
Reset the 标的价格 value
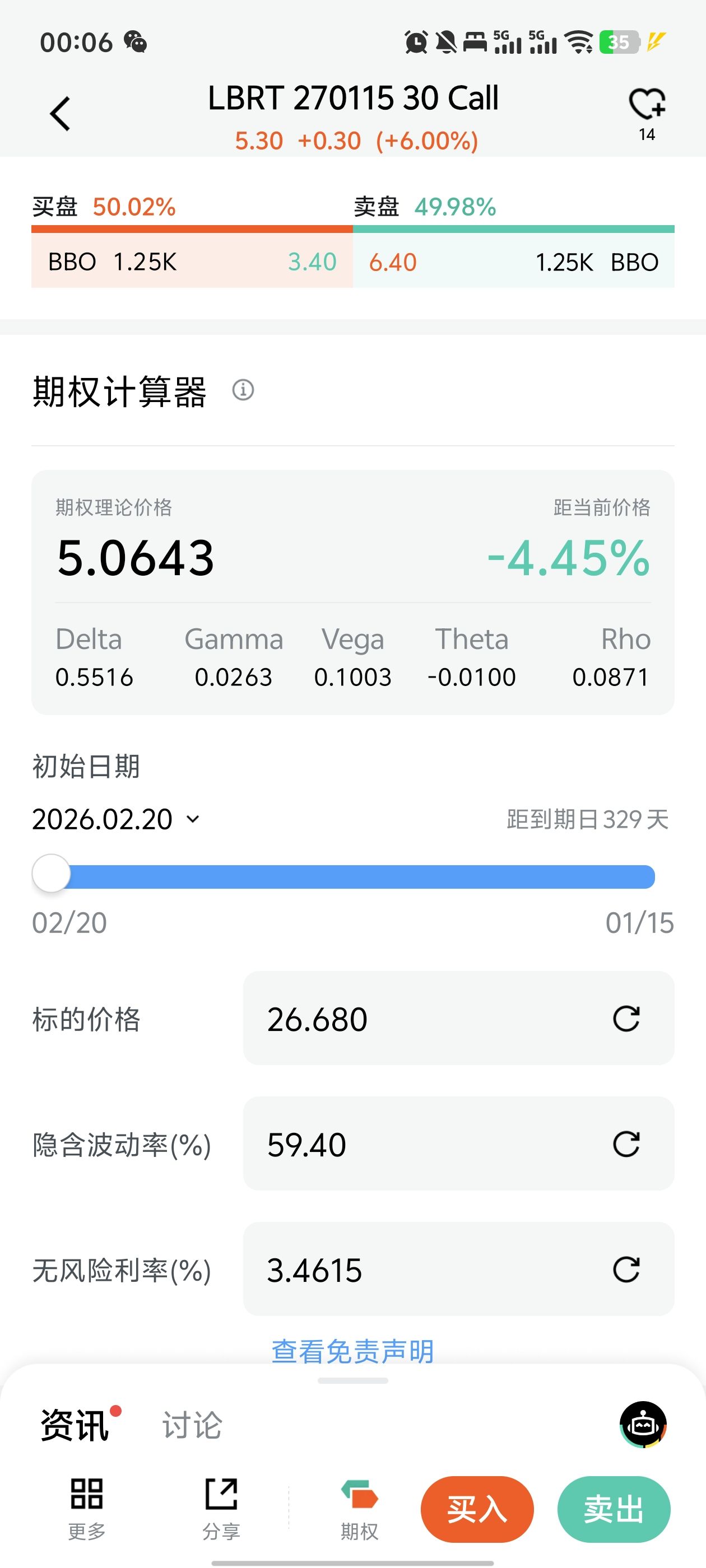click(x=625, y=1019)
